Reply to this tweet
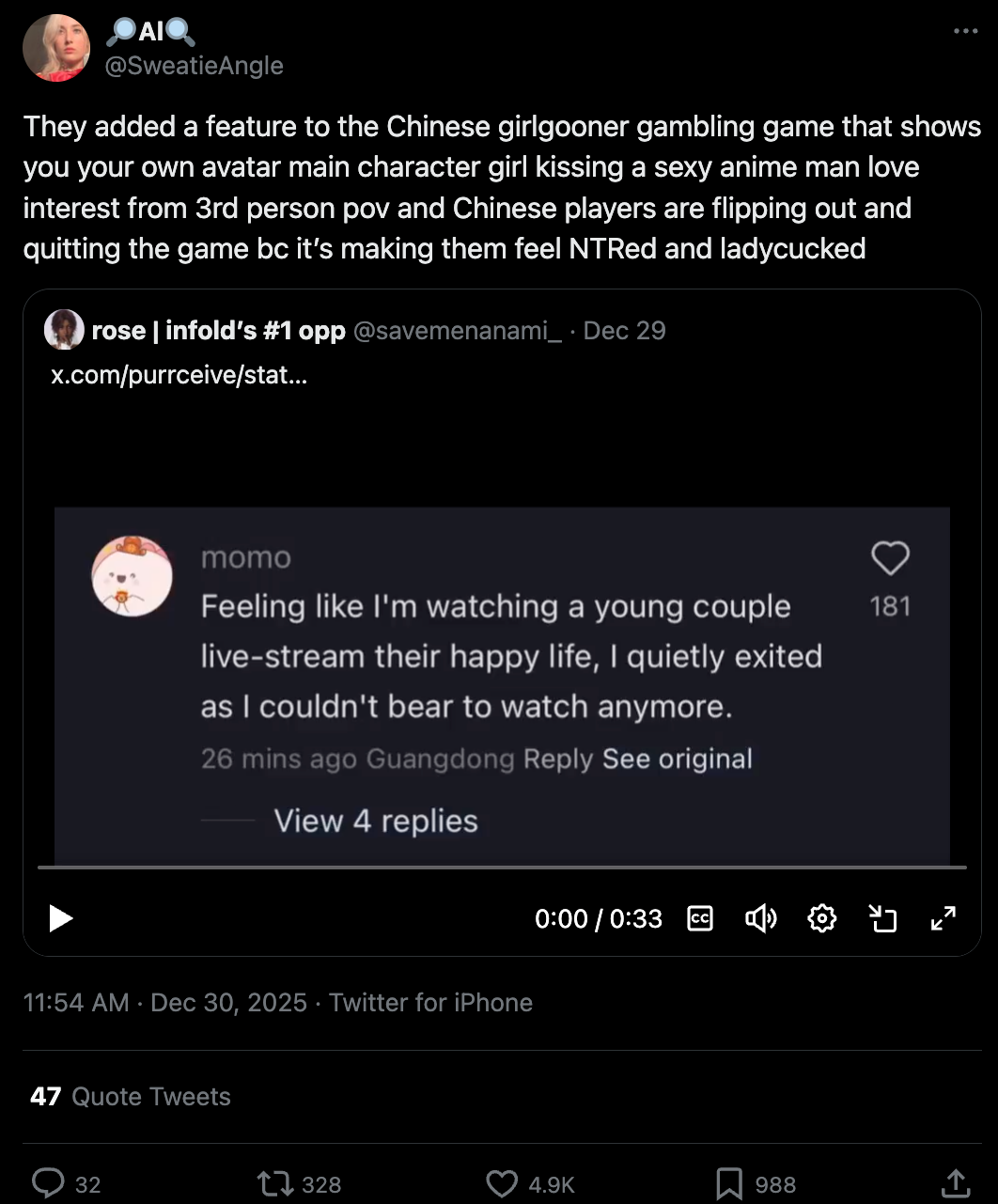Screen dimensions: 998x1204 [48, 1183]
